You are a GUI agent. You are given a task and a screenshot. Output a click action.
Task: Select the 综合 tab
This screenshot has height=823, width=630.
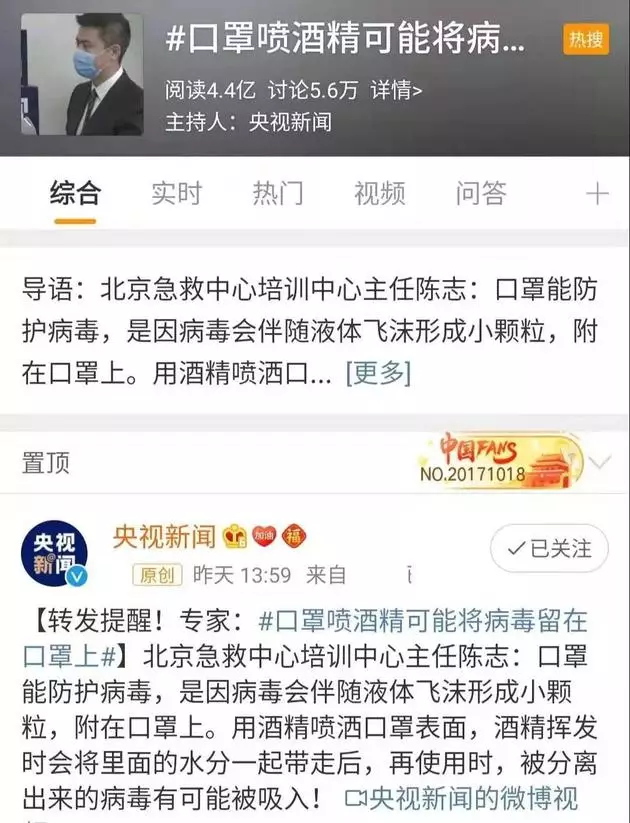point(75,194)
